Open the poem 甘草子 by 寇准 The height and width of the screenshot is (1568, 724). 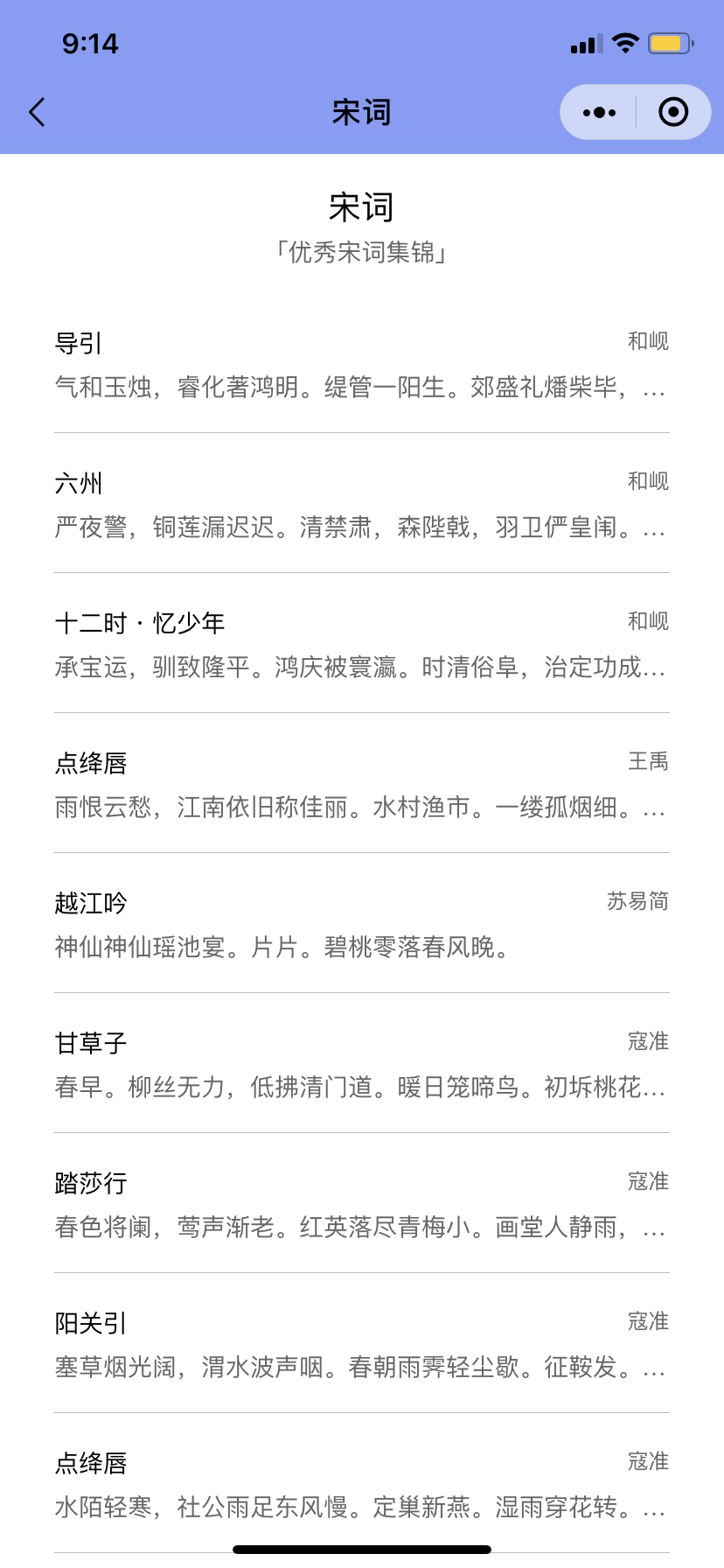tap(361, 1065)
